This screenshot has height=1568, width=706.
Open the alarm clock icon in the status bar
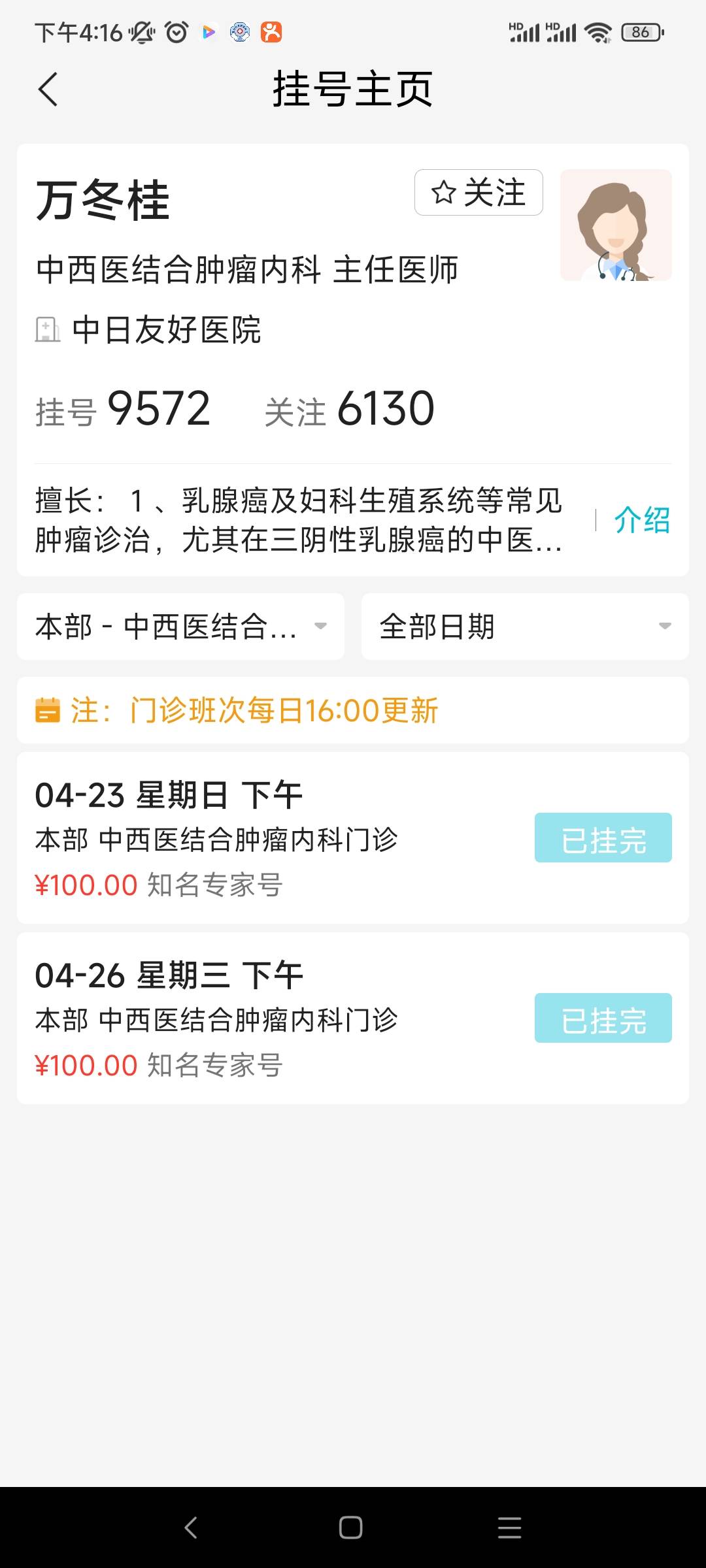[178, 32]
